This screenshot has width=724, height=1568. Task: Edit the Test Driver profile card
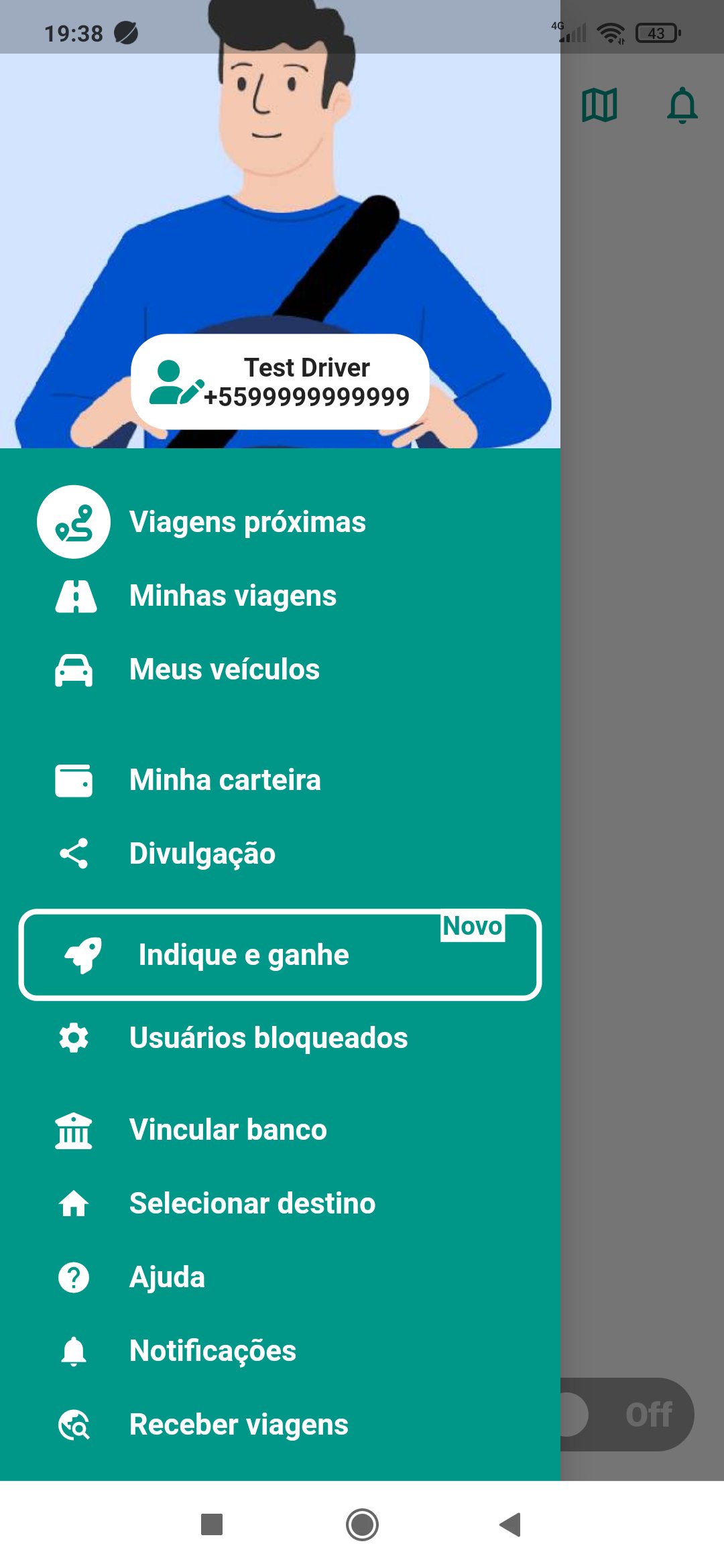(280, 382)
